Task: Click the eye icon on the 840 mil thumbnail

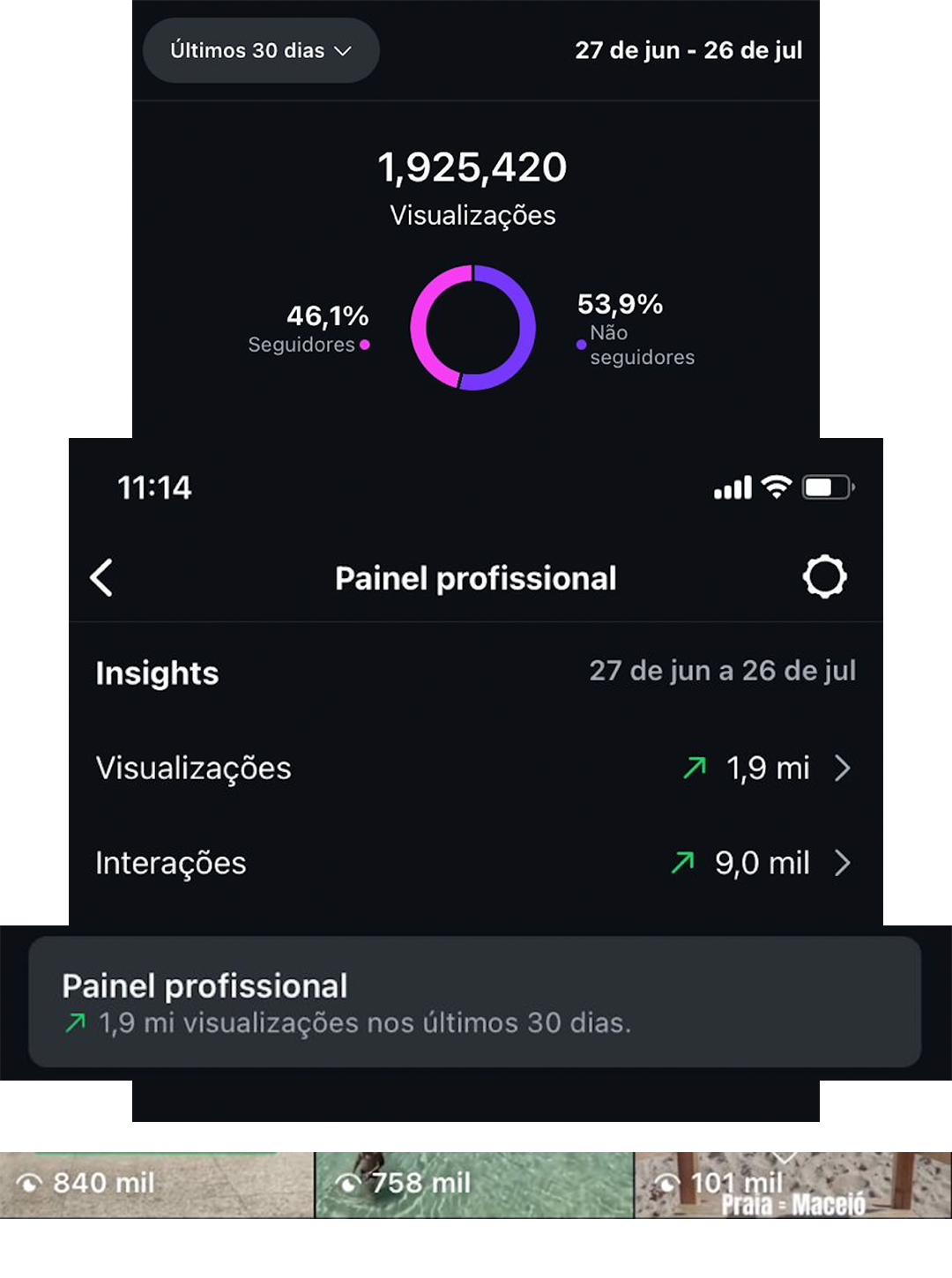Action: [x=31, y=1181]
